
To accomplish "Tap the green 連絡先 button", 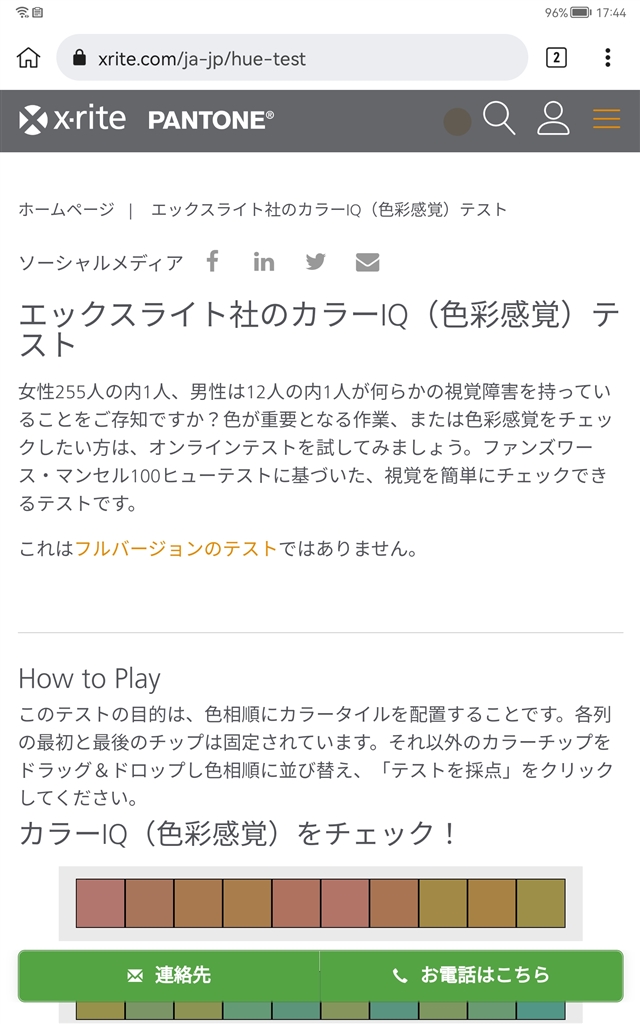I will click(x=169, y=975).
